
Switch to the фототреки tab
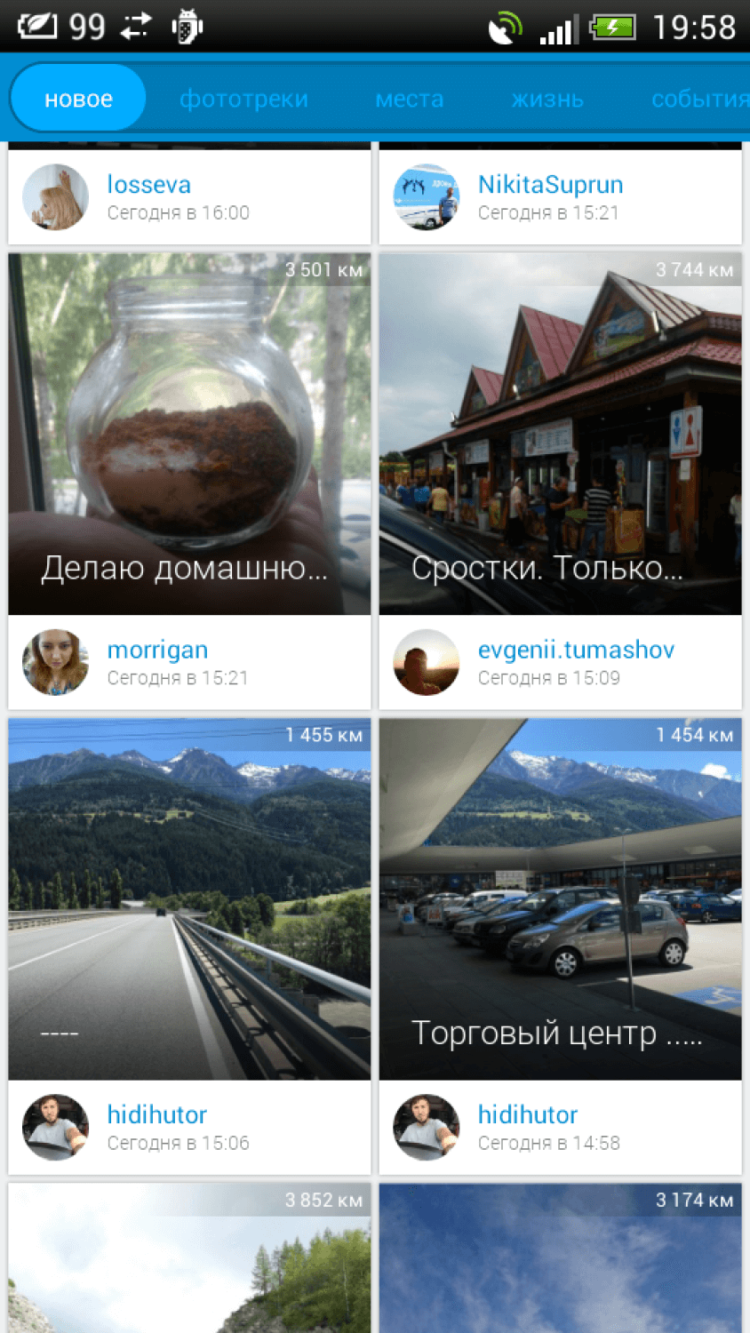coord(243,98)
